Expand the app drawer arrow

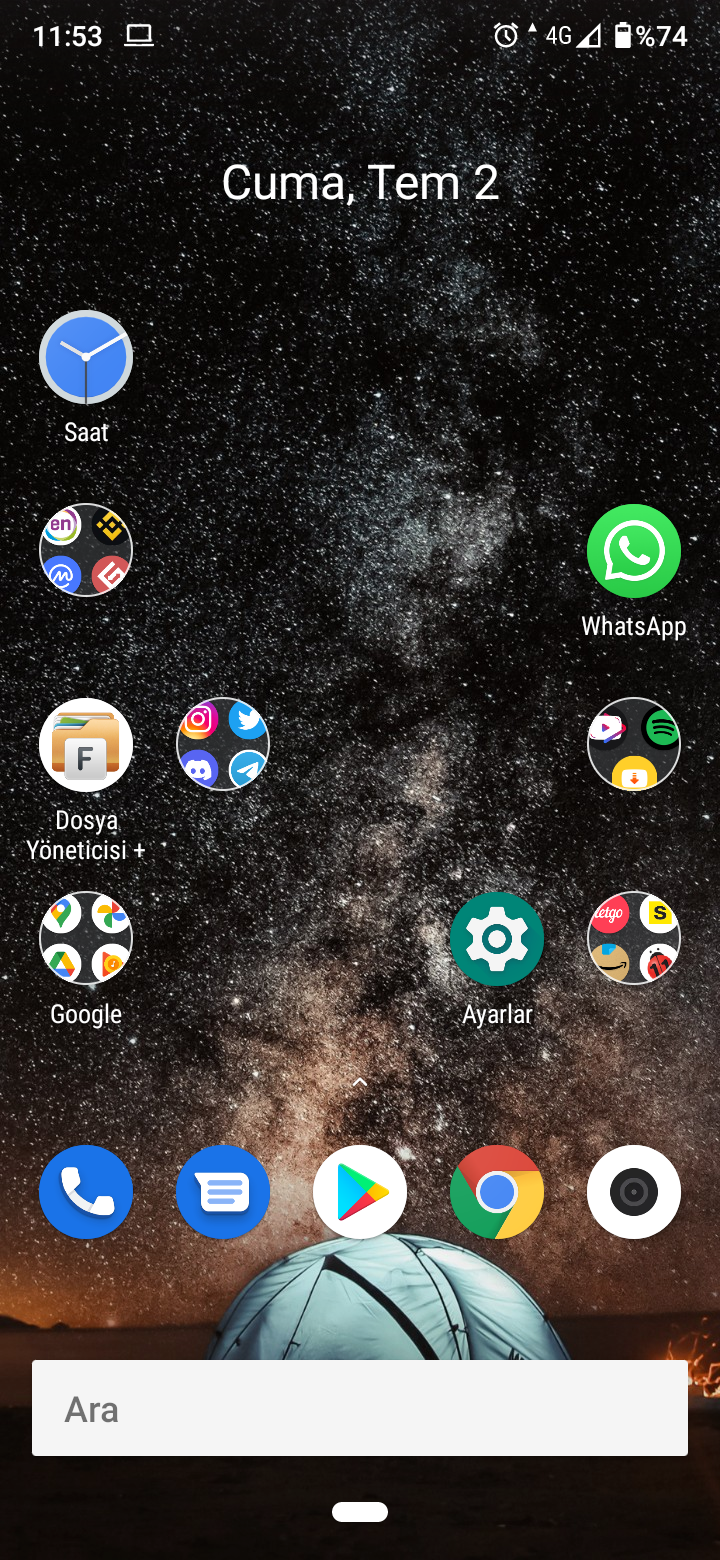(x=360, y=1083)
